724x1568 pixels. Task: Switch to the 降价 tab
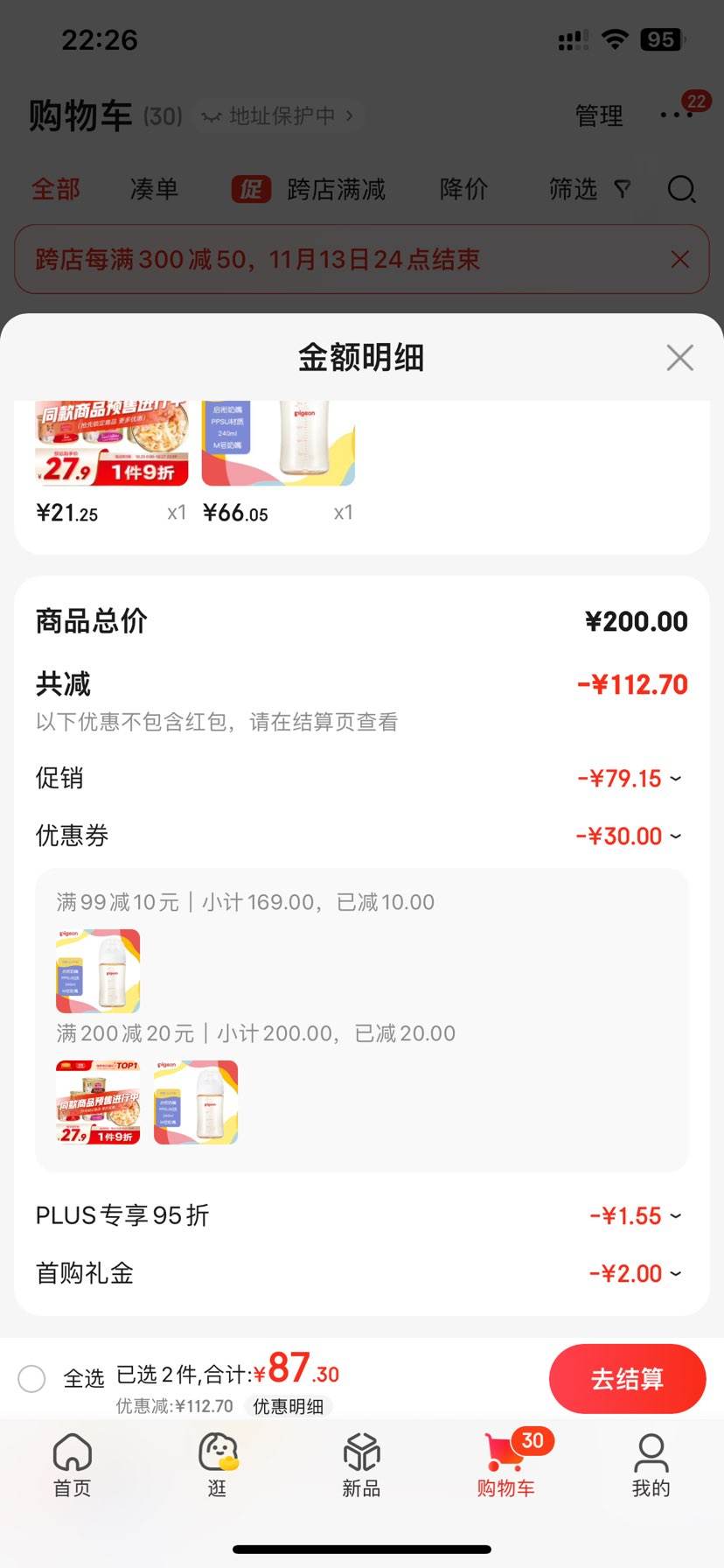tap(463, 189)
